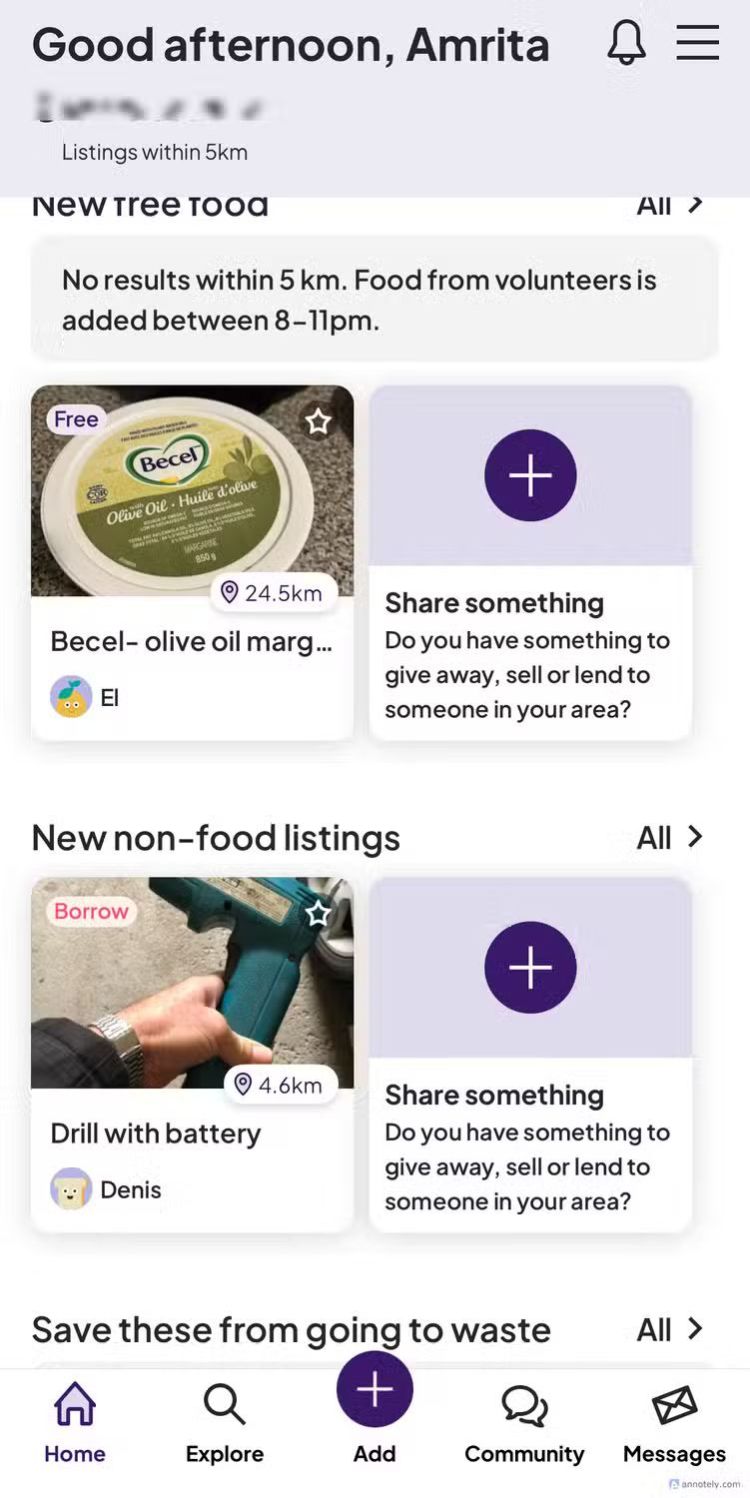The image size is (750, 1498).
Task: View all new free food listings
Action: tap(670, 205)
